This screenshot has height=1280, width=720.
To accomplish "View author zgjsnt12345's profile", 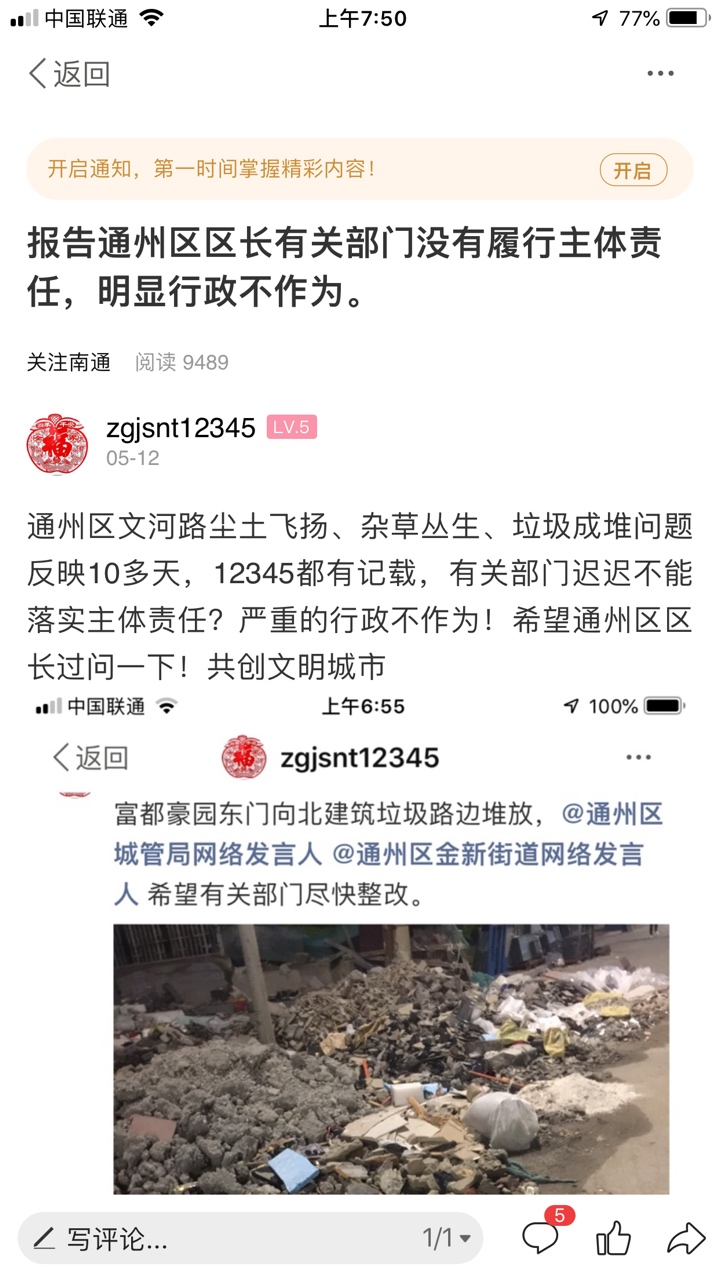I will point(180,428).
